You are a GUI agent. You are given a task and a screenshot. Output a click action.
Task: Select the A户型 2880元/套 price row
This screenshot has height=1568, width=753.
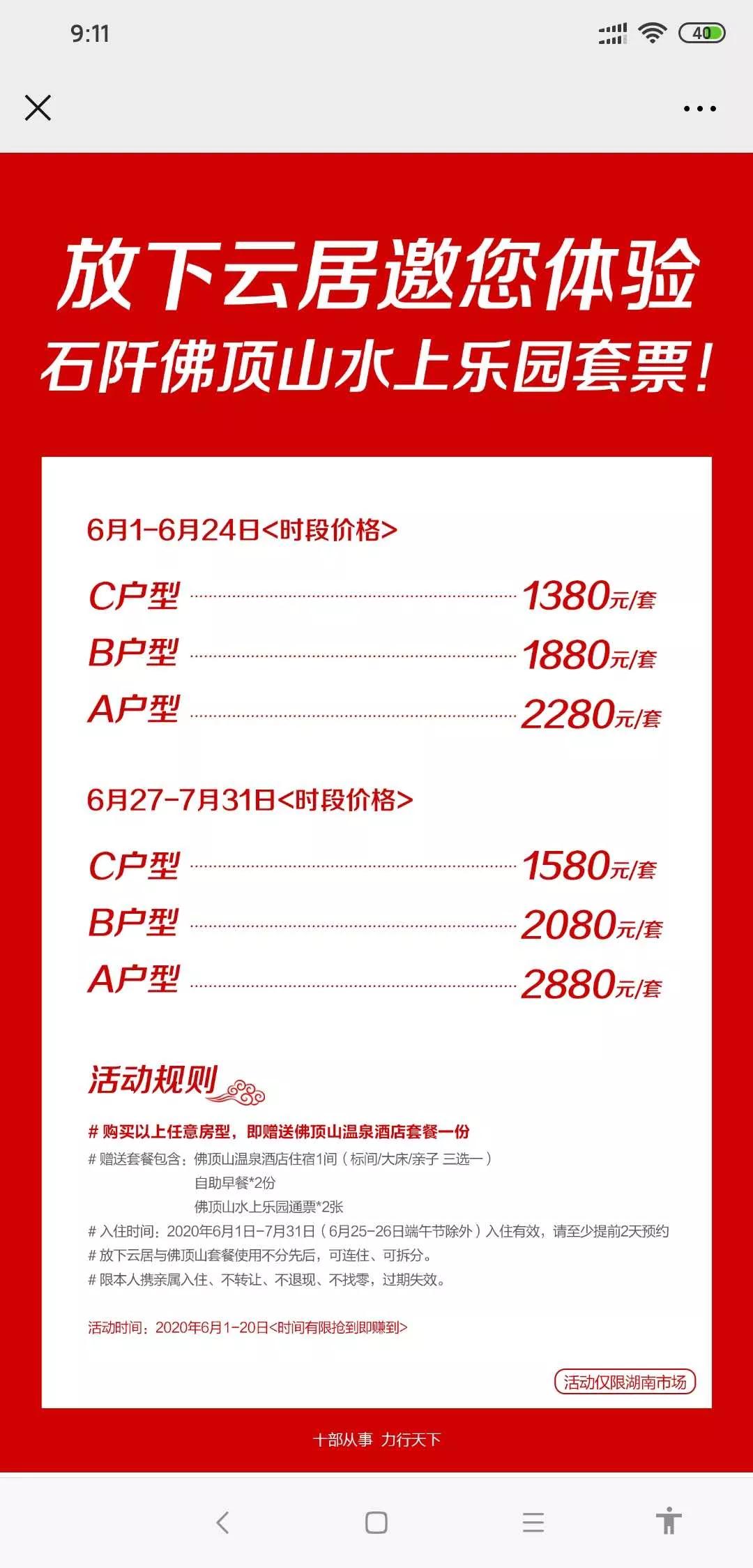click(x=376, y=983)
